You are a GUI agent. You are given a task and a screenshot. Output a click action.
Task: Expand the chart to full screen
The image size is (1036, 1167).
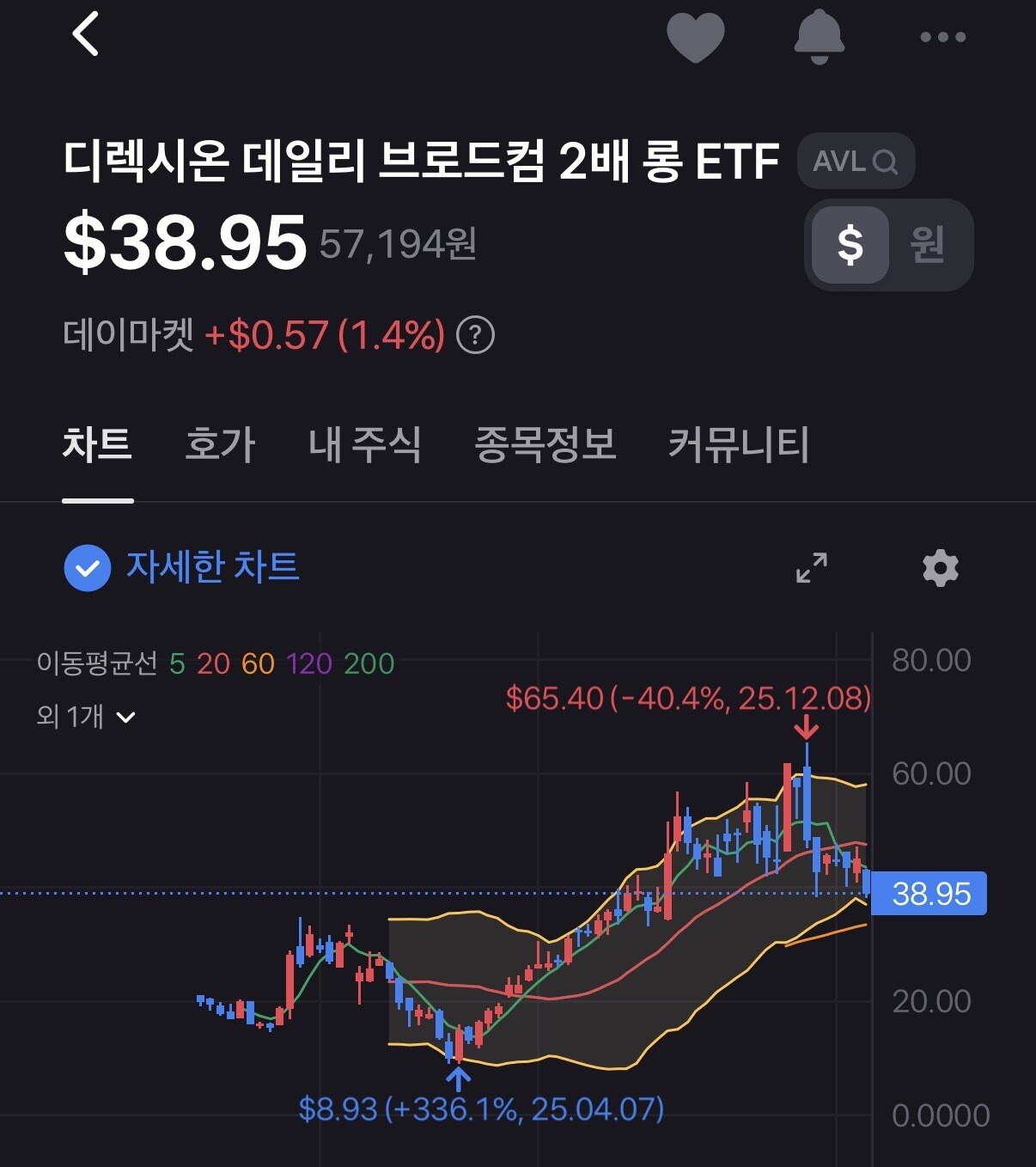pyautogui.click(x=811, y=568)
